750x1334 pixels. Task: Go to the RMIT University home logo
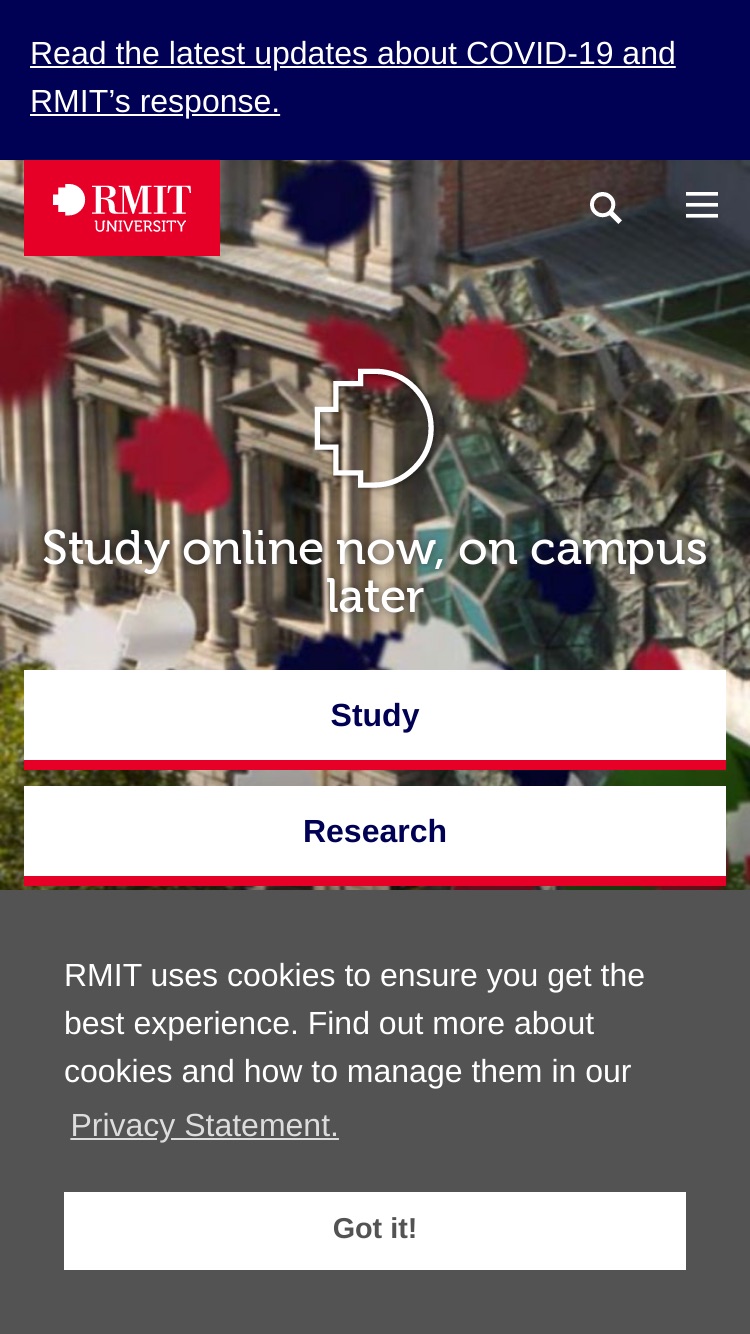(x=122, y=208)
